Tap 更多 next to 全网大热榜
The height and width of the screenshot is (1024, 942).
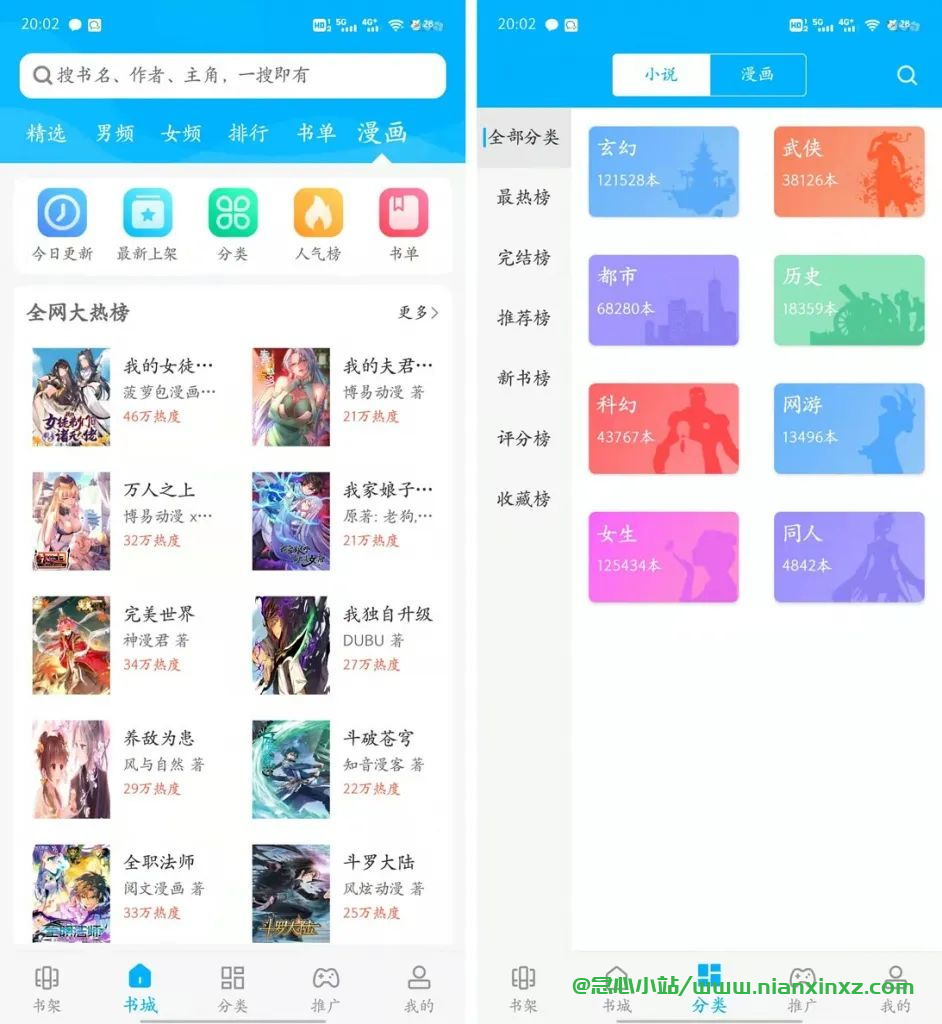point(418,313)
